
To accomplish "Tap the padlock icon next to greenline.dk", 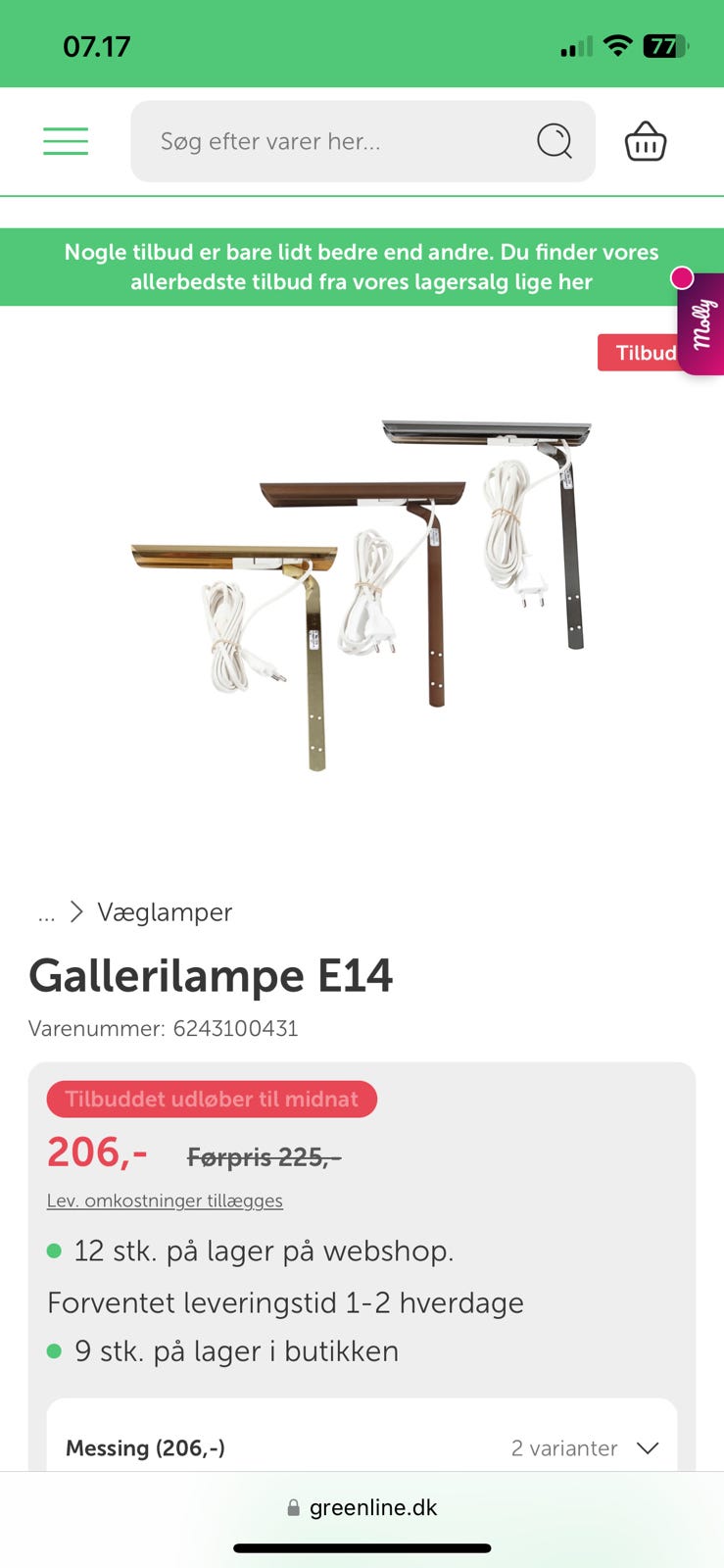I will pyautogui.click(x=292, y=1506).
